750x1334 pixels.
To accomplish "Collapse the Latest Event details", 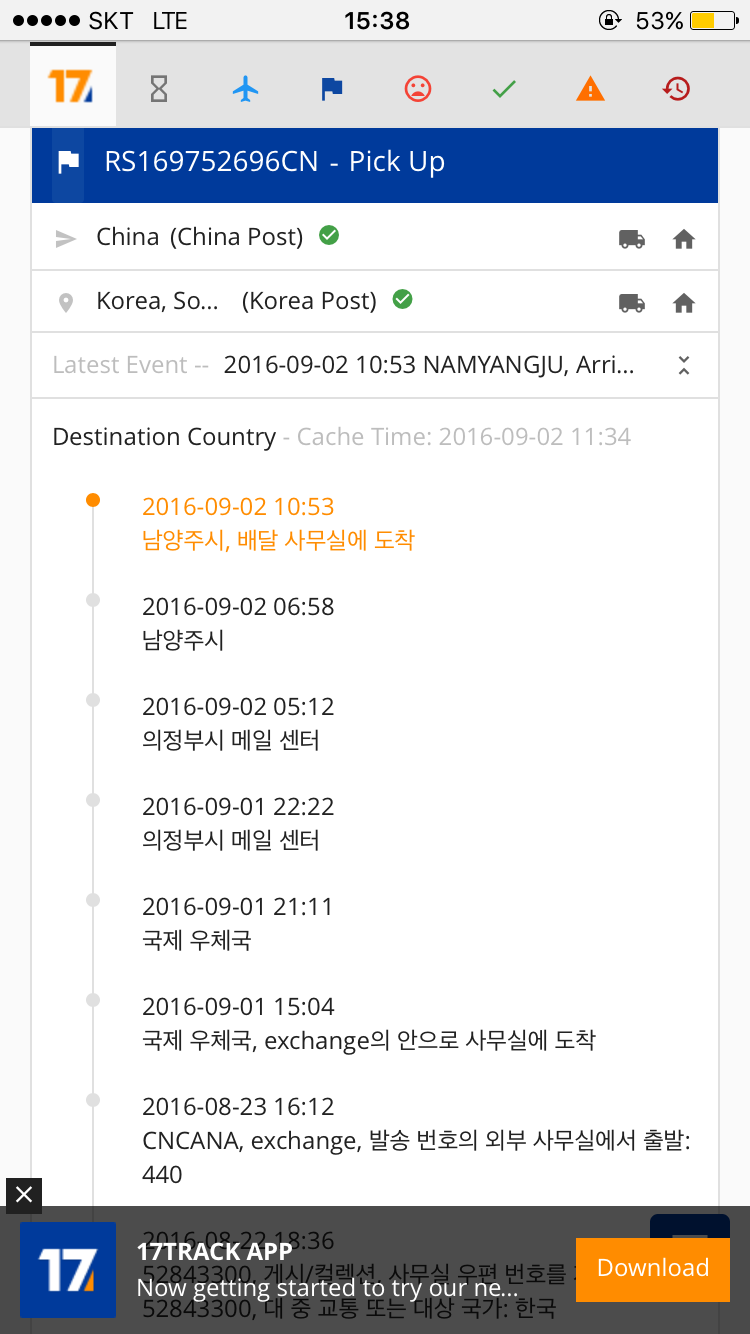I will (684, 365).
